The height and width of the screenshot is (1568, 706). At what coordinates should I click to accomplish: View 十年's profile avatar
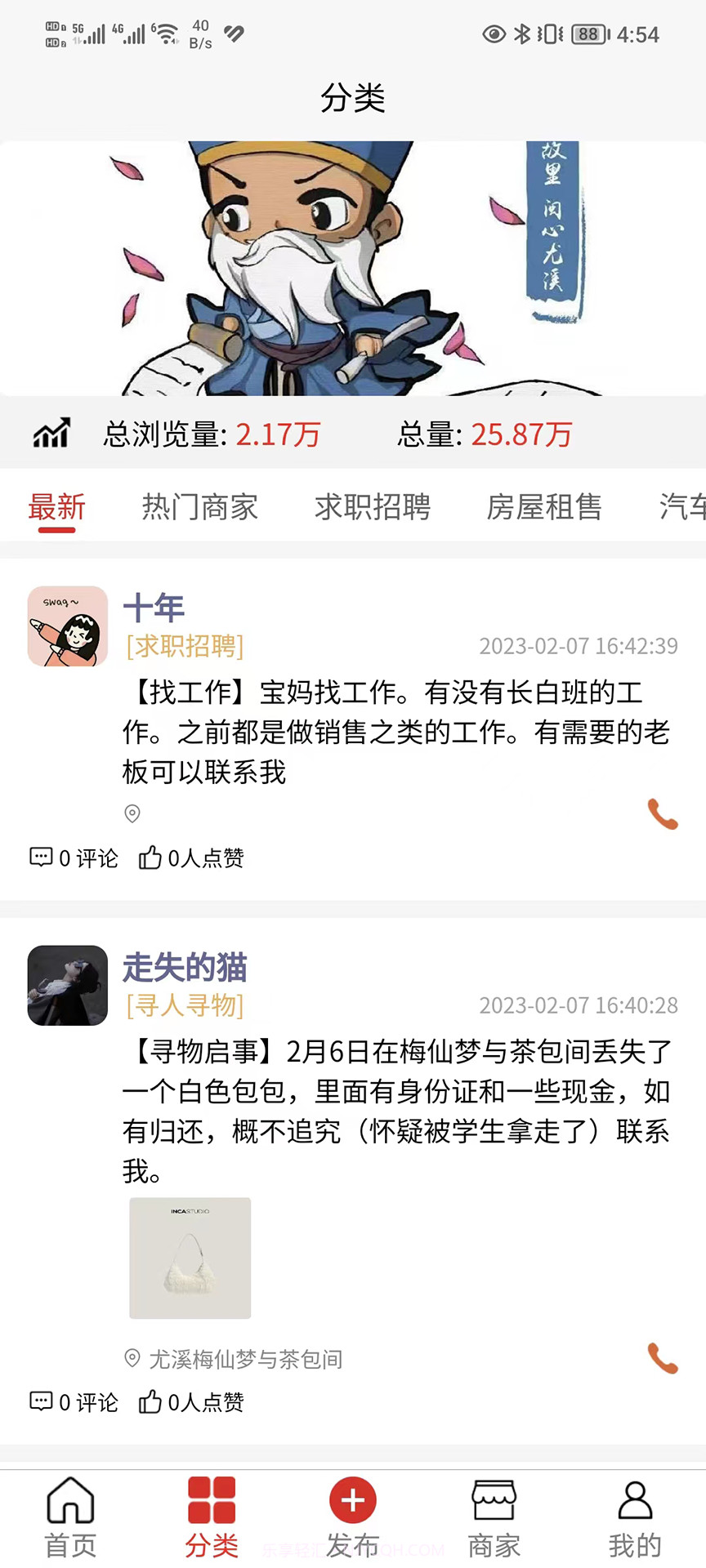(68, 626)
